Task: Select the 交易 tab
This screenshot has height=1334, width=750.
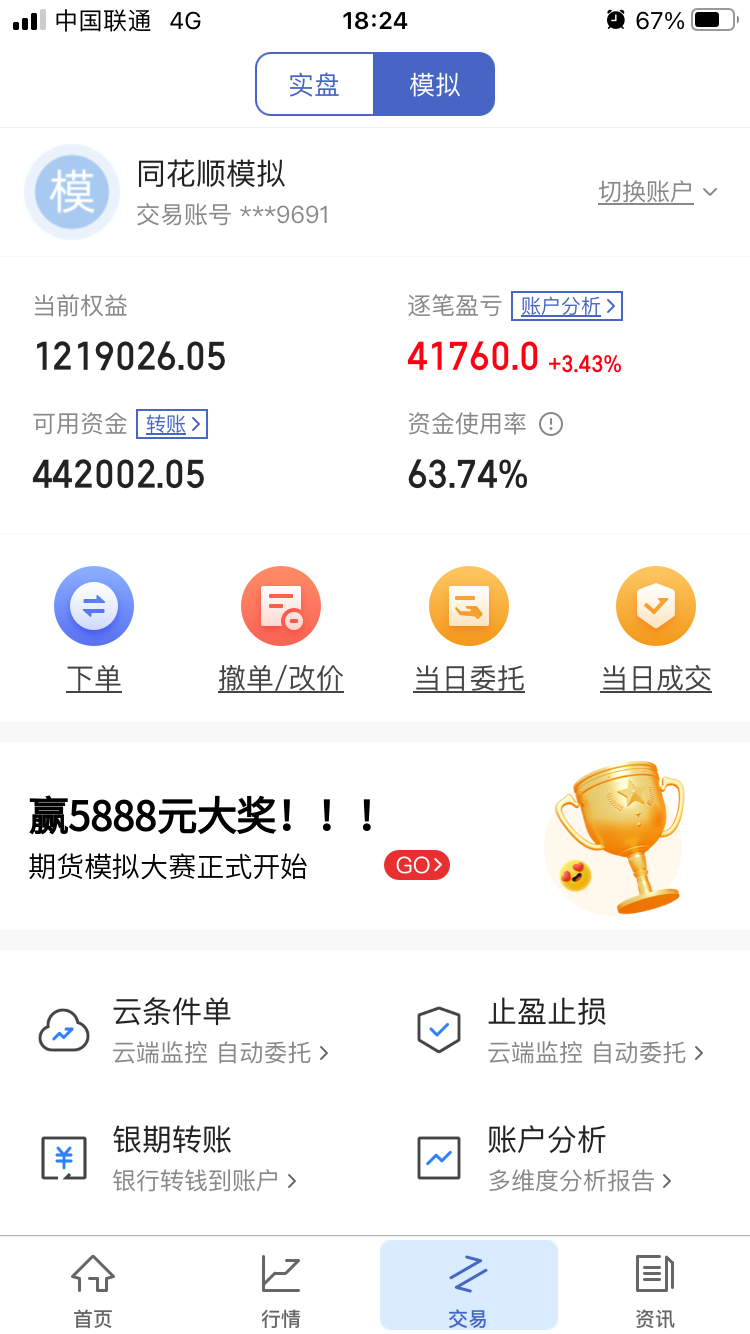Action: pyautogui.click(x=468, y=1289)
